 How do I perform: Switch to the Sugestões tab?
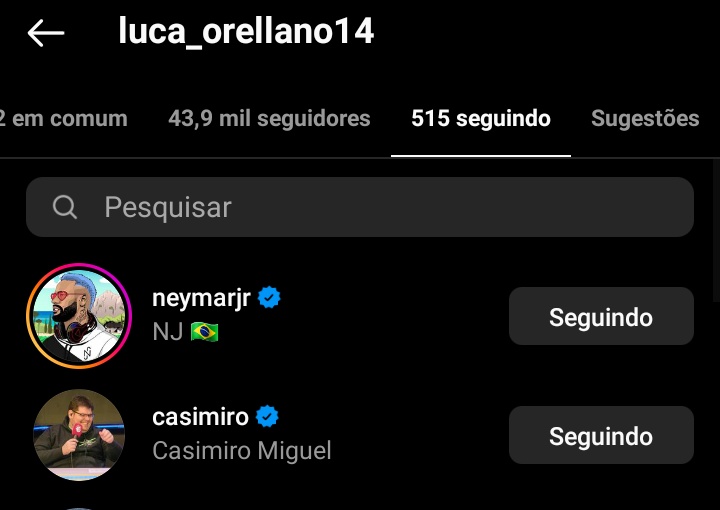point(645,119)
